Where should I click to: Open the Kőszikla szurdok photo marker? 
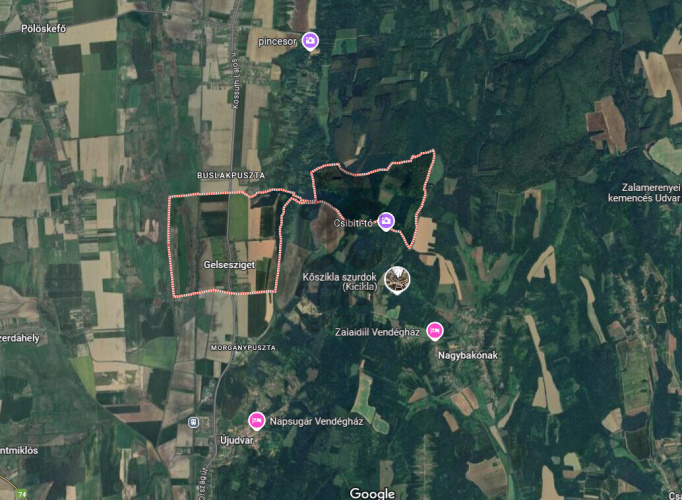tap(398, 279)
